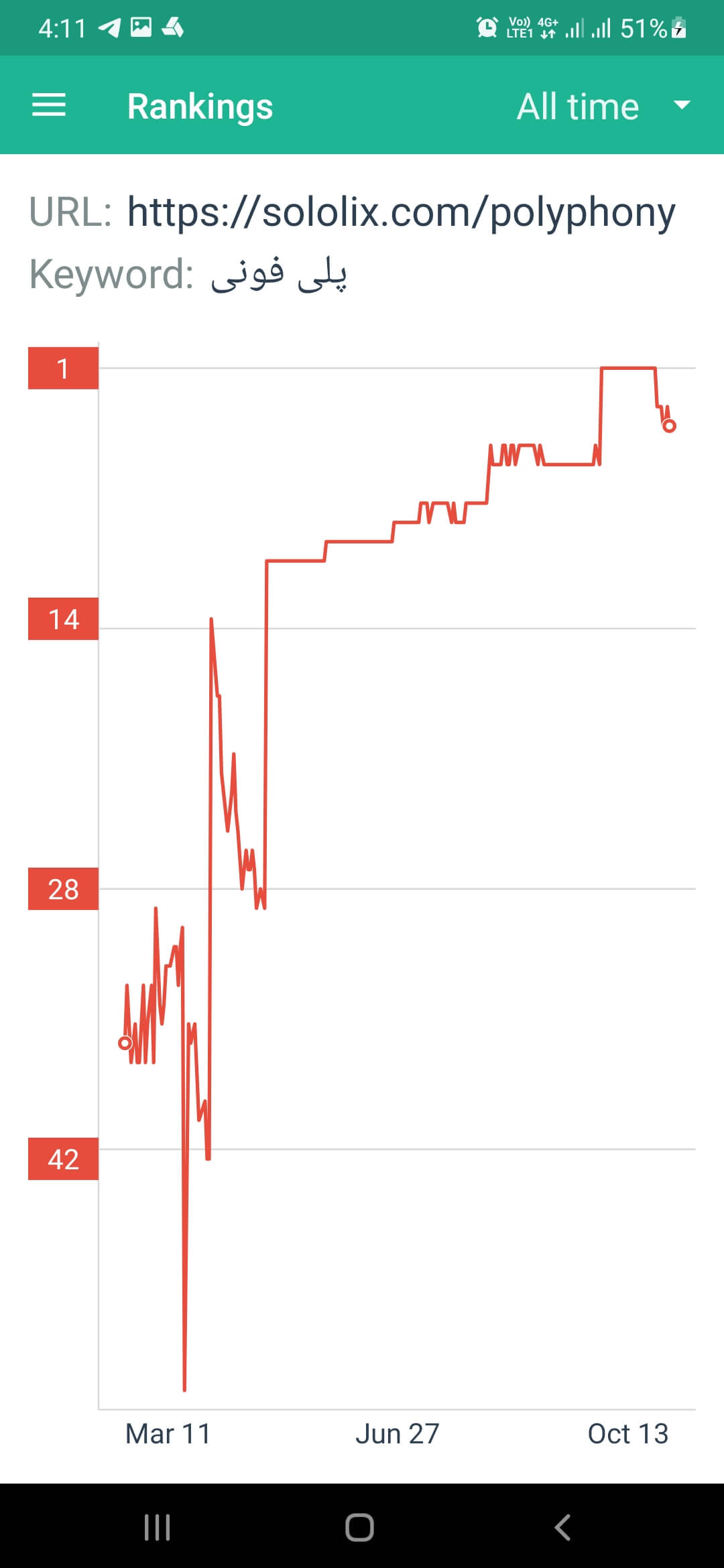Open recent apps from navigation bar
The width and height of the screenshot is (724, 1568).
click(x=158, y=1527)
